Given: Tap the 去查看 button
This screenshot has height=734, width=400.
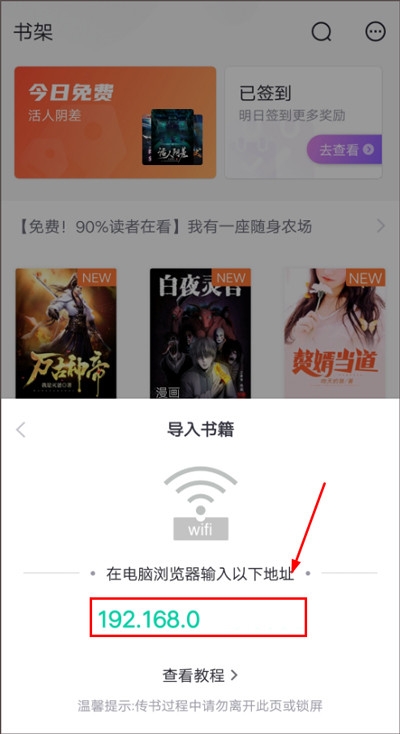Looking at the screenshot, I should tap(344, 149).
